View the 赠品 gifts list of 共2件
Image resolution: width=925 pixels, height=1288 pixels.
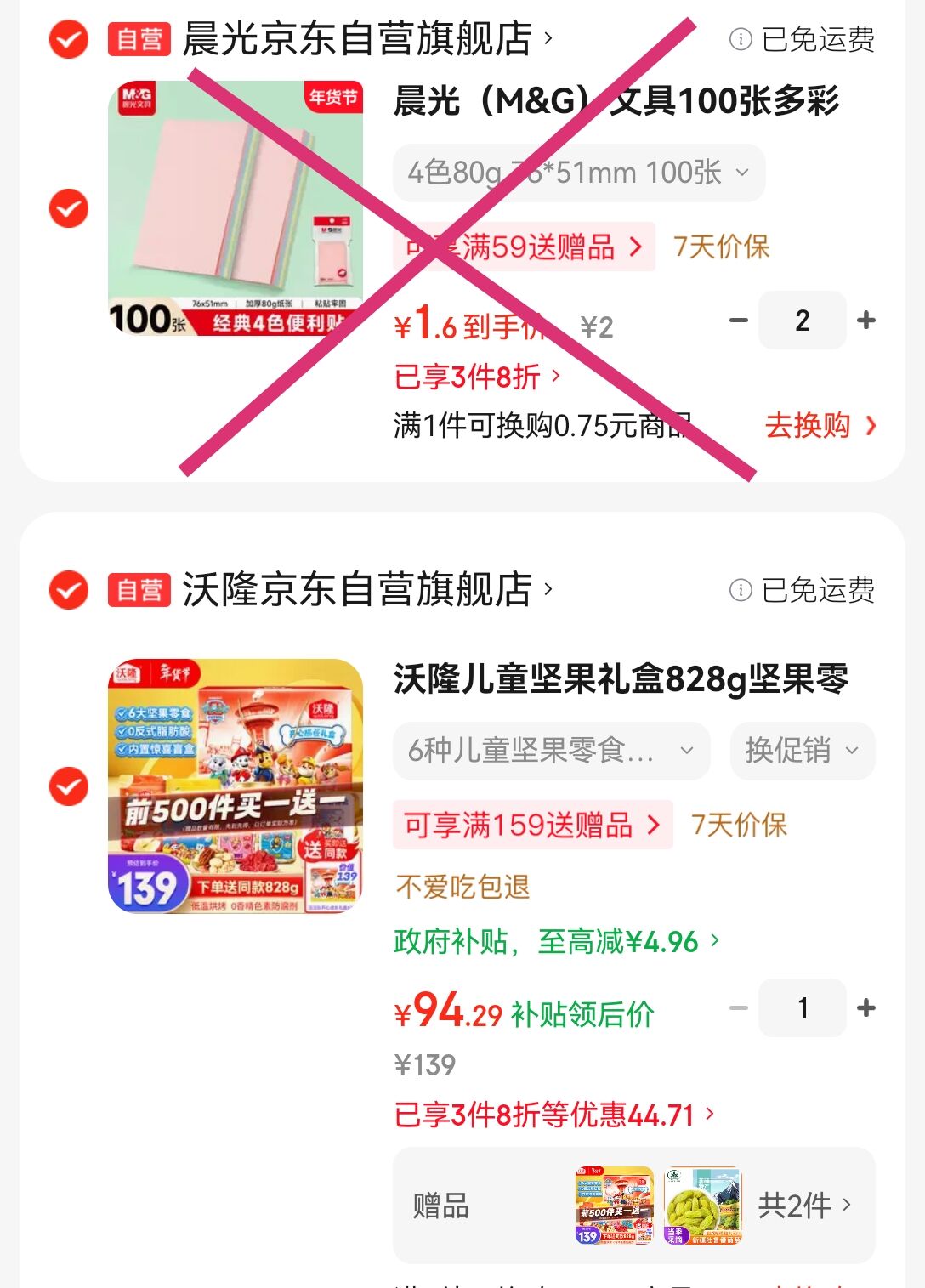[x=803, y=1206]
